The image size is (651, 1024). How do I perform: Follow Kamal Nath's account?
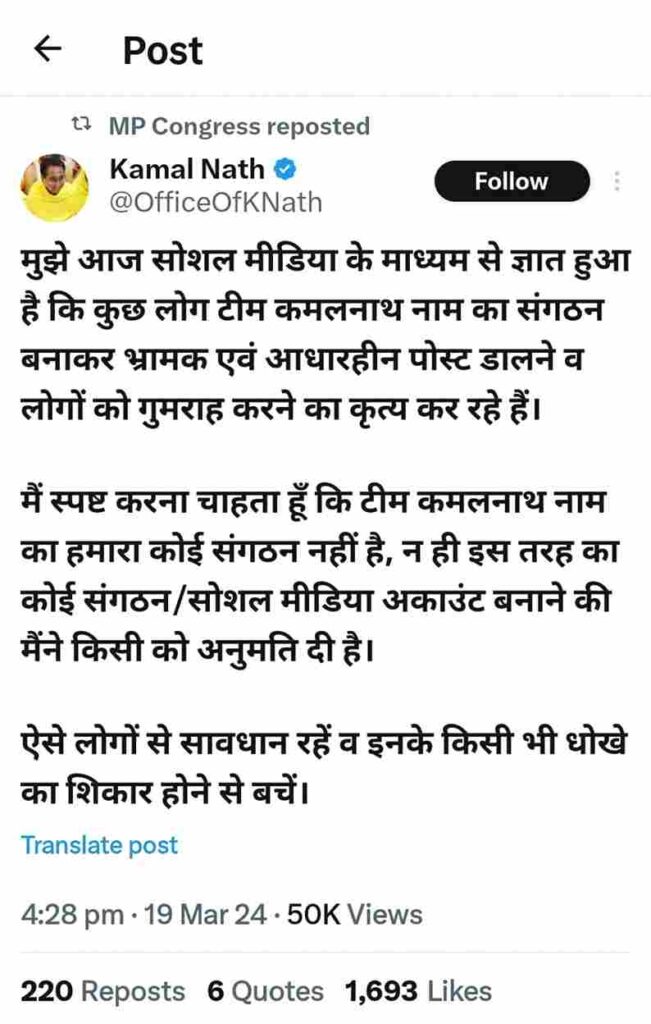click(x=511, y=182)
